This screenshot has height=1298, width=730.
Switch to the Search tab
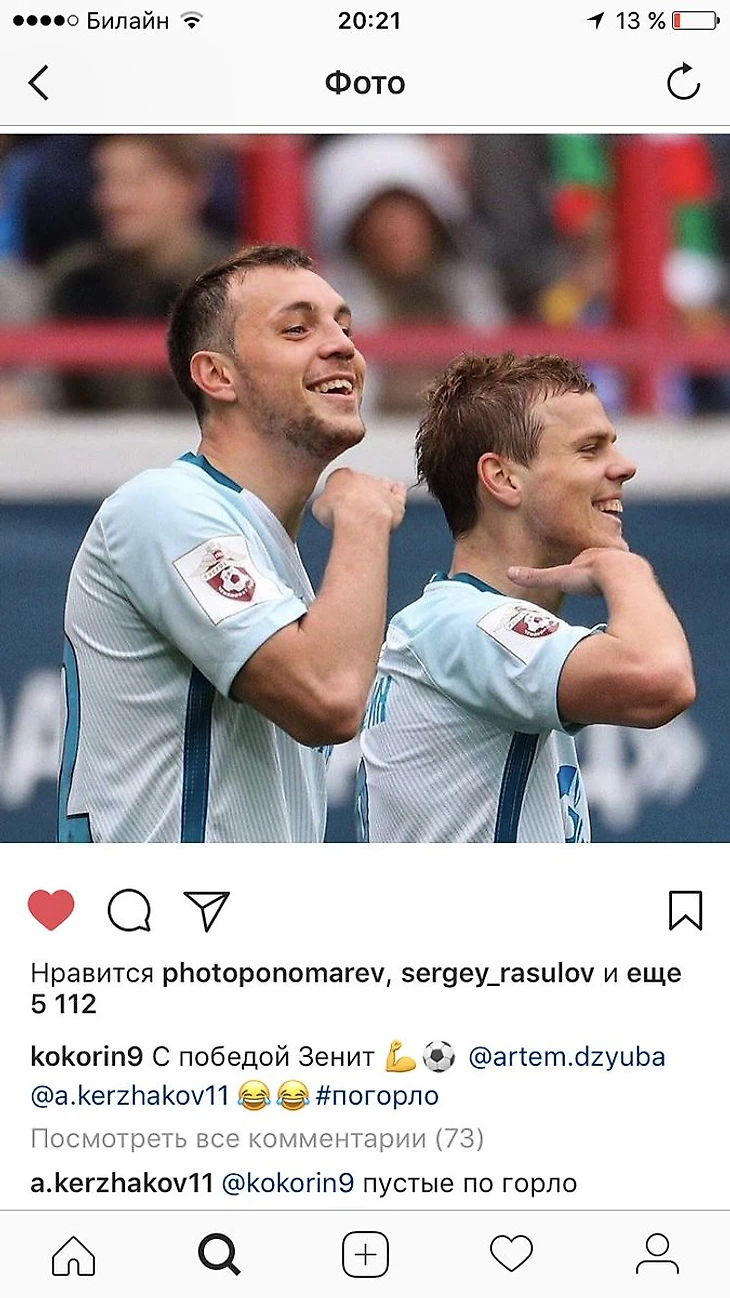click(x=219, y=1254)
